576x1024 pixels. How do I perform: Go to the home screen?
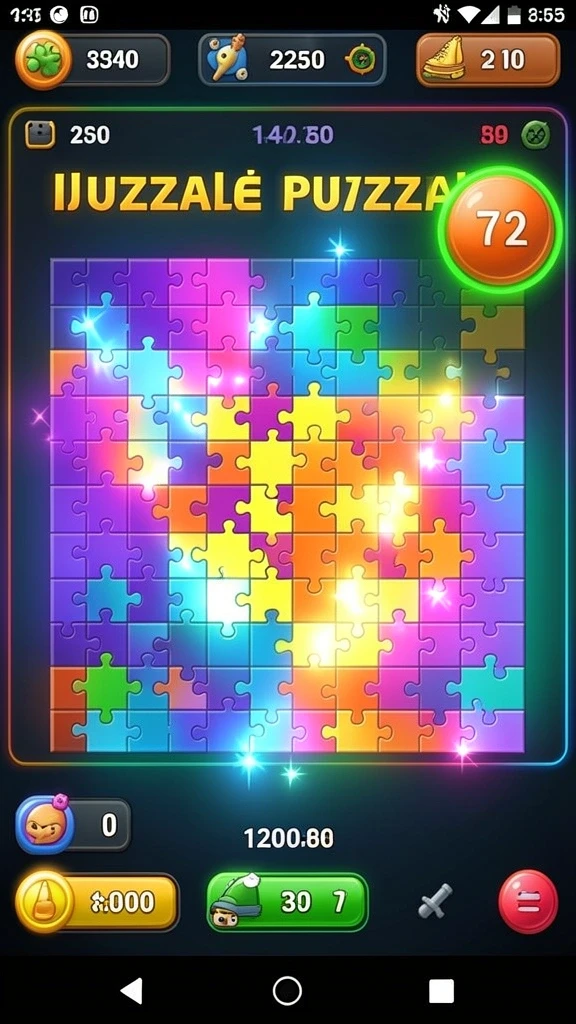(x=287, y=990)
